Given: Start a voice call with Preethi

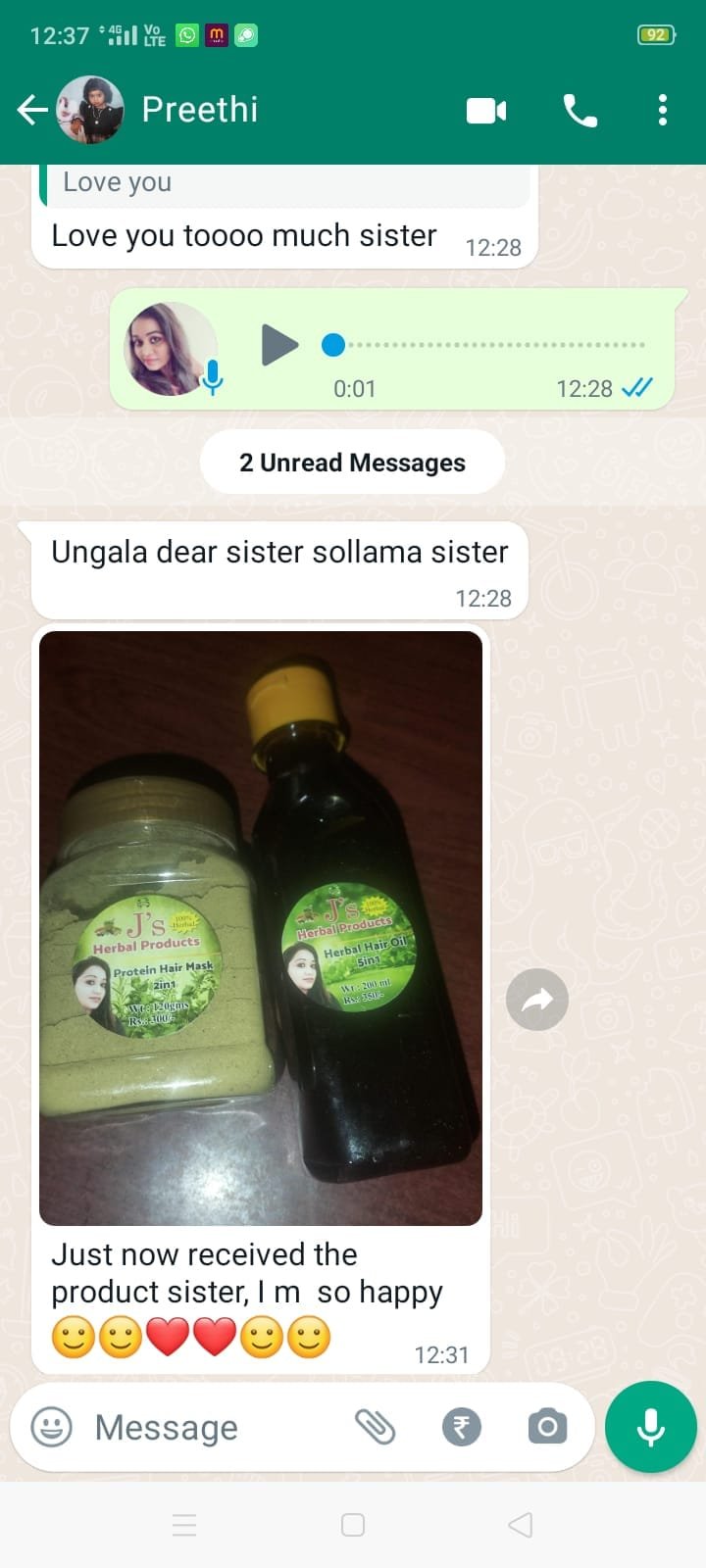Looking at the screenshot, I should [x=580, y=111].
